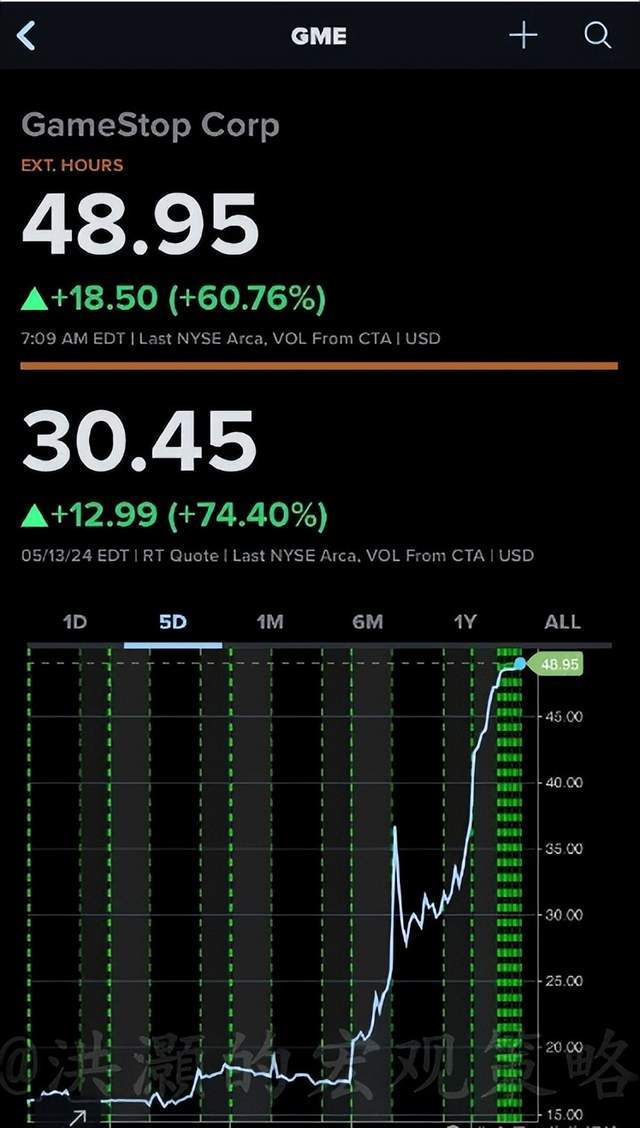View the 1Y chart range

pyautogui.click(x=465, y=622)
